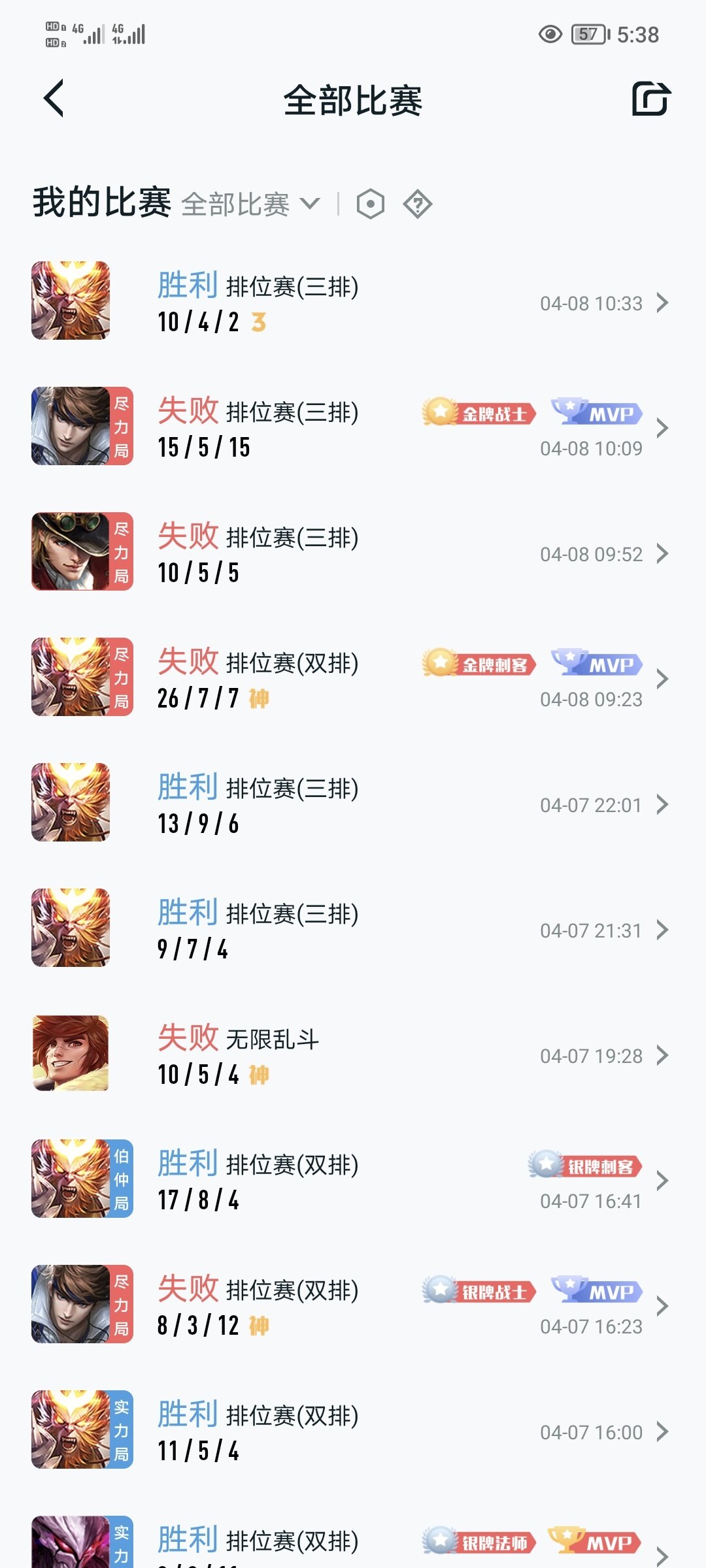Tap the diamond question-mark help icon
The height and width of the screenshot is (1568, 706).
(418, 204)
